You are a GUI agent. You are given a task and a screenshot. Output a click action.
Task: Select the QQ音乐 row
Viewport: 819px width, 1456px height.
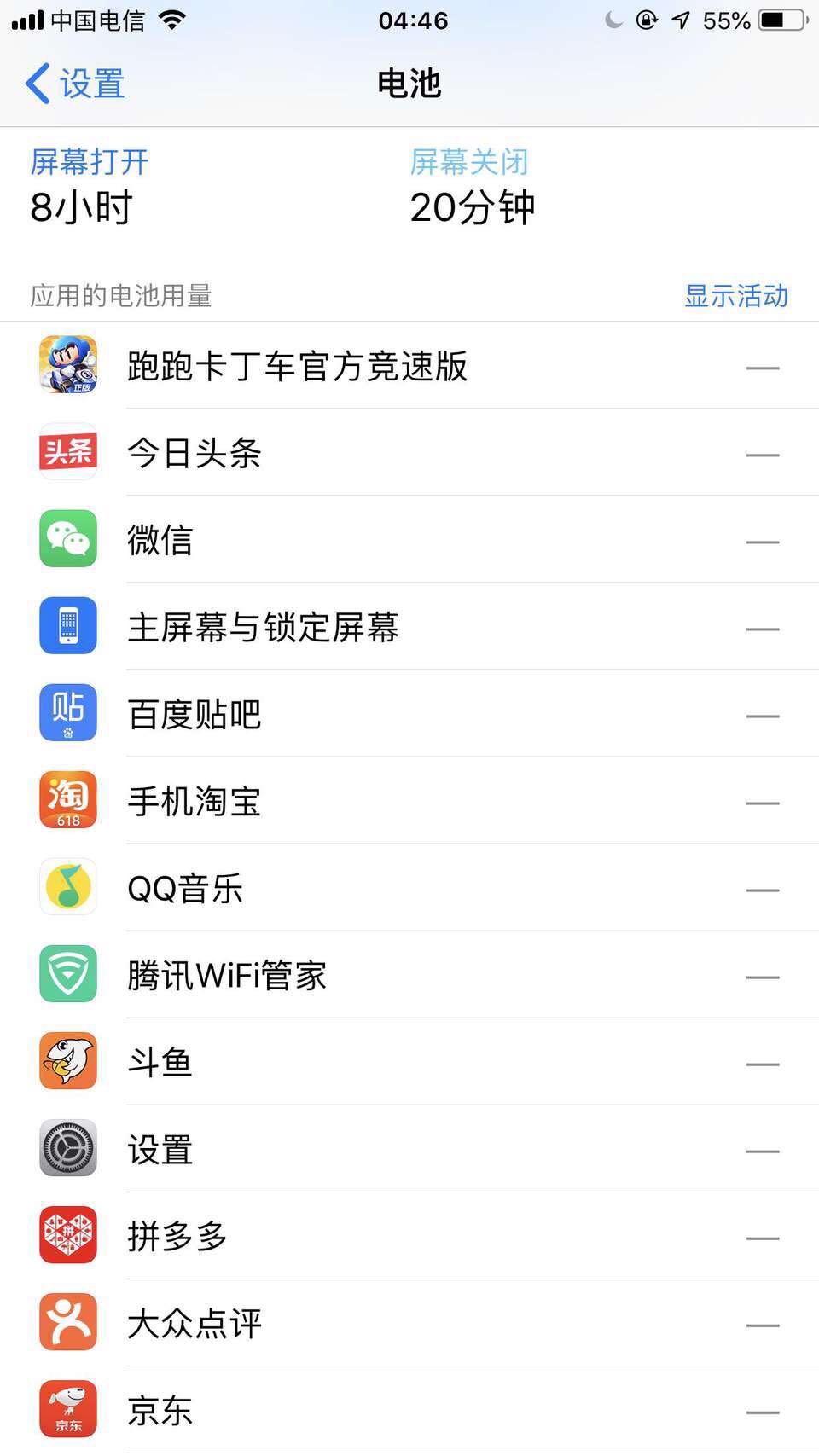[x=409, y=888]
